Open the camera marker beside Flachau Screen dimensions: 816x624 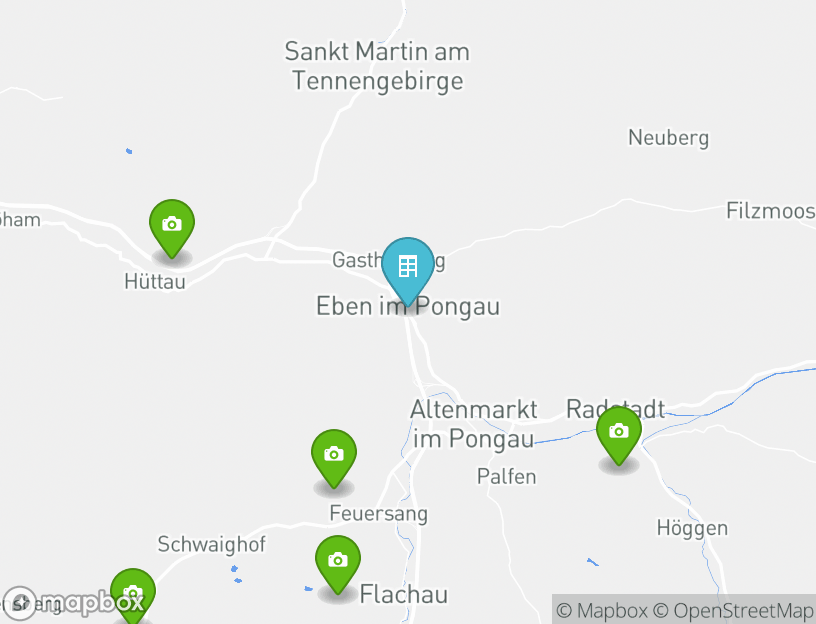point(338,561)
